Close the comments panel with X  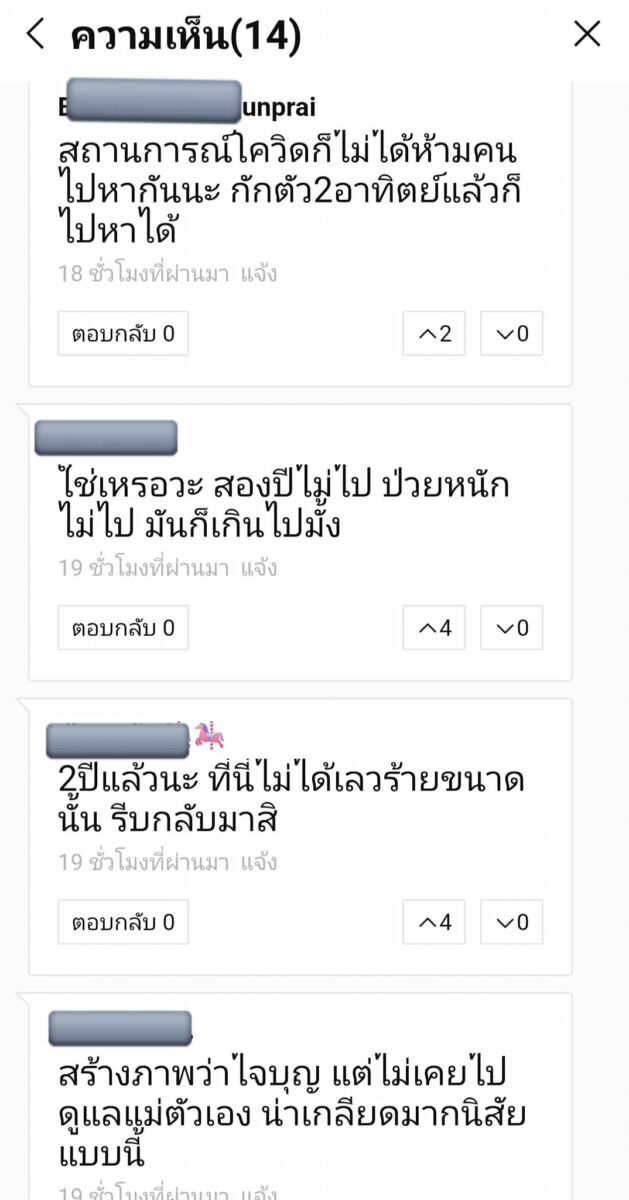pos(587,35)
